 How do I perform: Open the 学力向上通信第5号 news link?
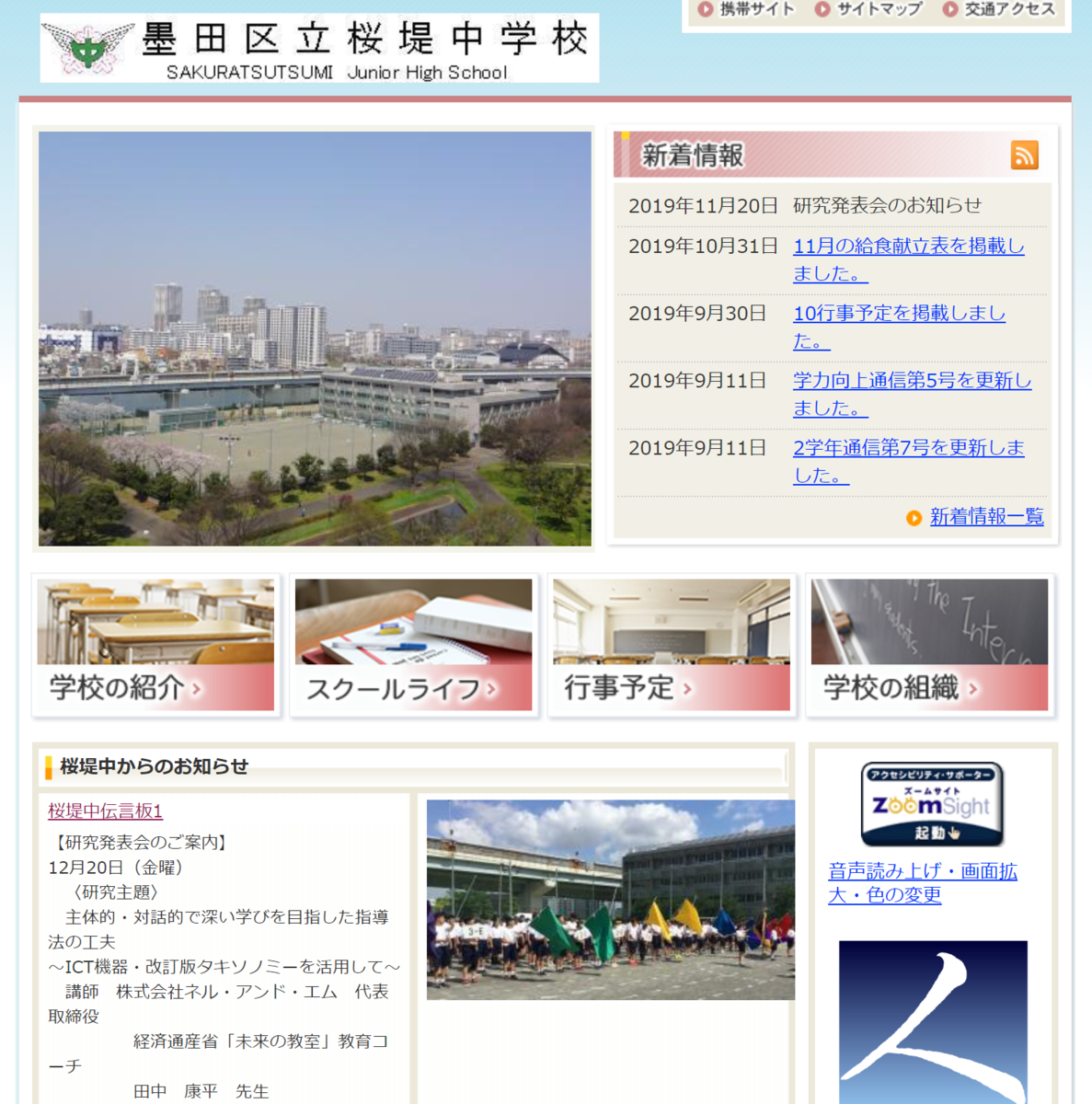click(x=912, y=394)
